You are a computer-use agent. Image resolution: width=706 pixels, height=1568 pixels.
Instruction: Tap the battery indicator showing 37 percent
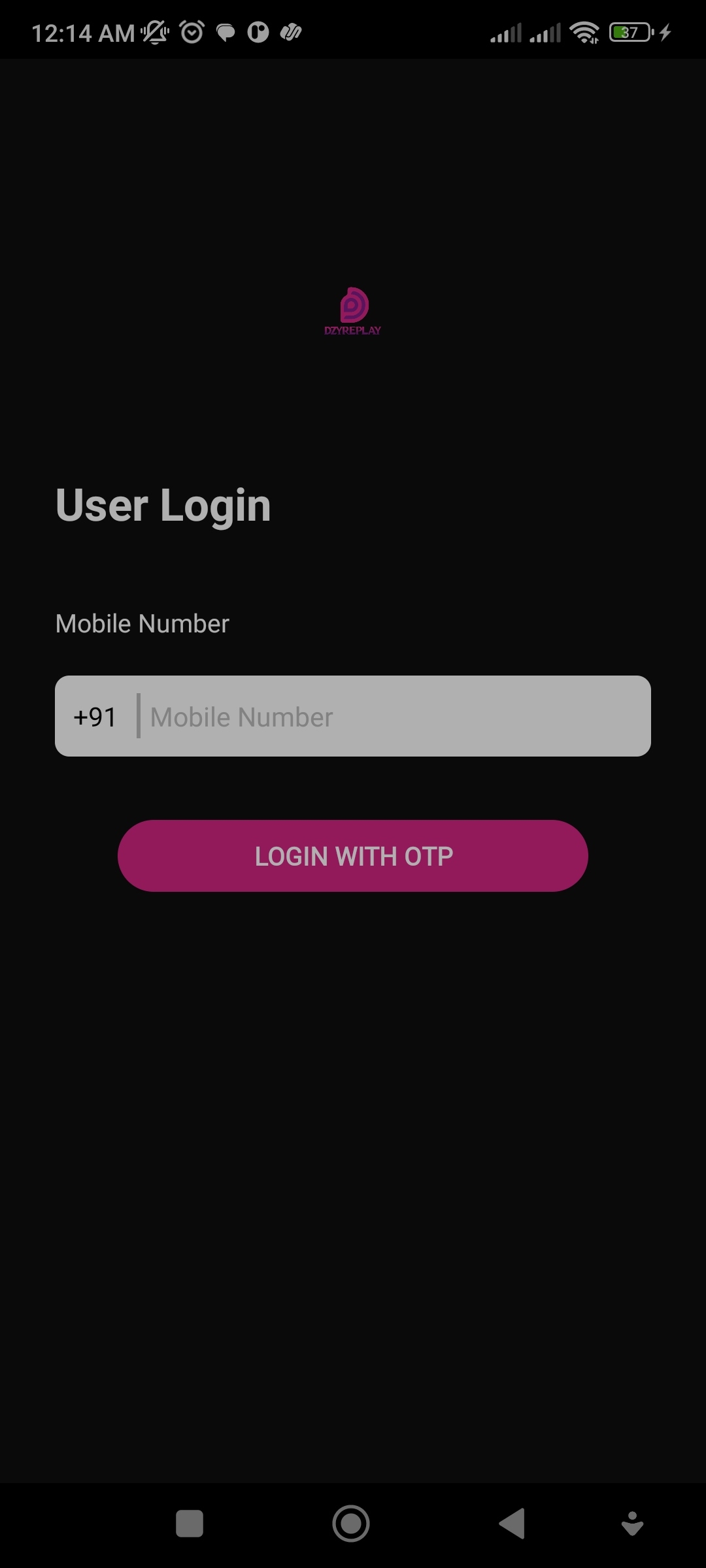(x=629, y=30)
